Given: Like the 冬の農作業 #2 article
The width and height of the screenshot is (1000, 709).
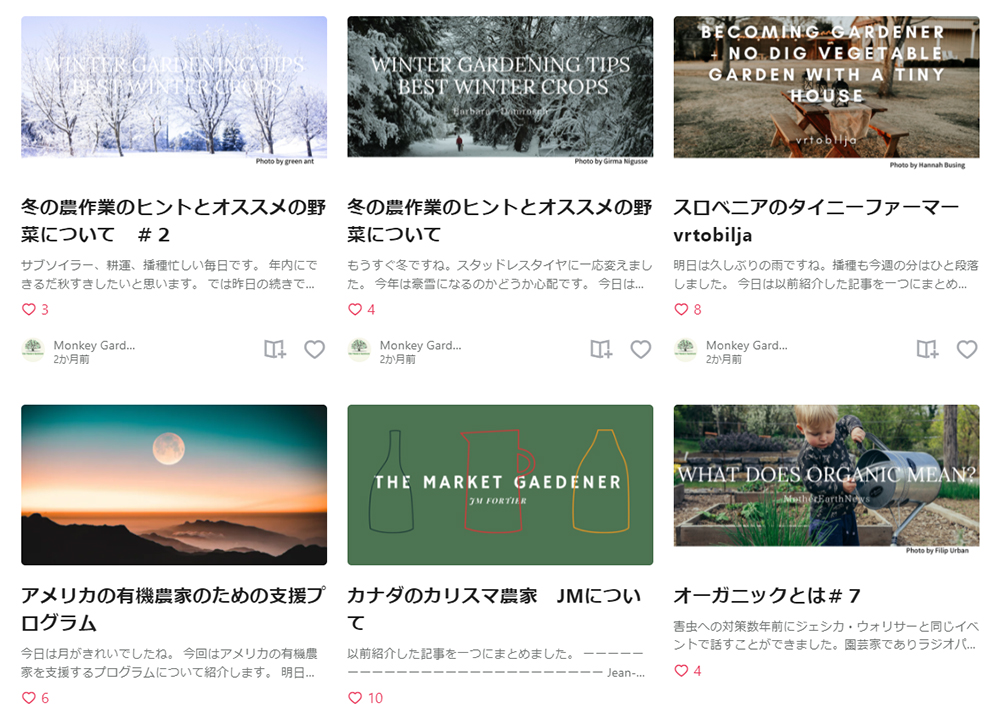Looking at the screenshot, I should 314,349.
